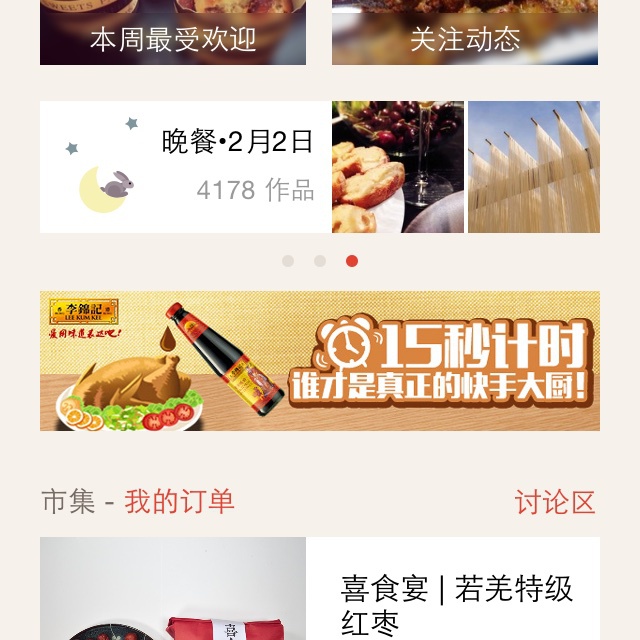Image resolution: width=640 pixels, height=640 pixels.
Task: Go to the 讨论区 forum
Action: (555, 502)
